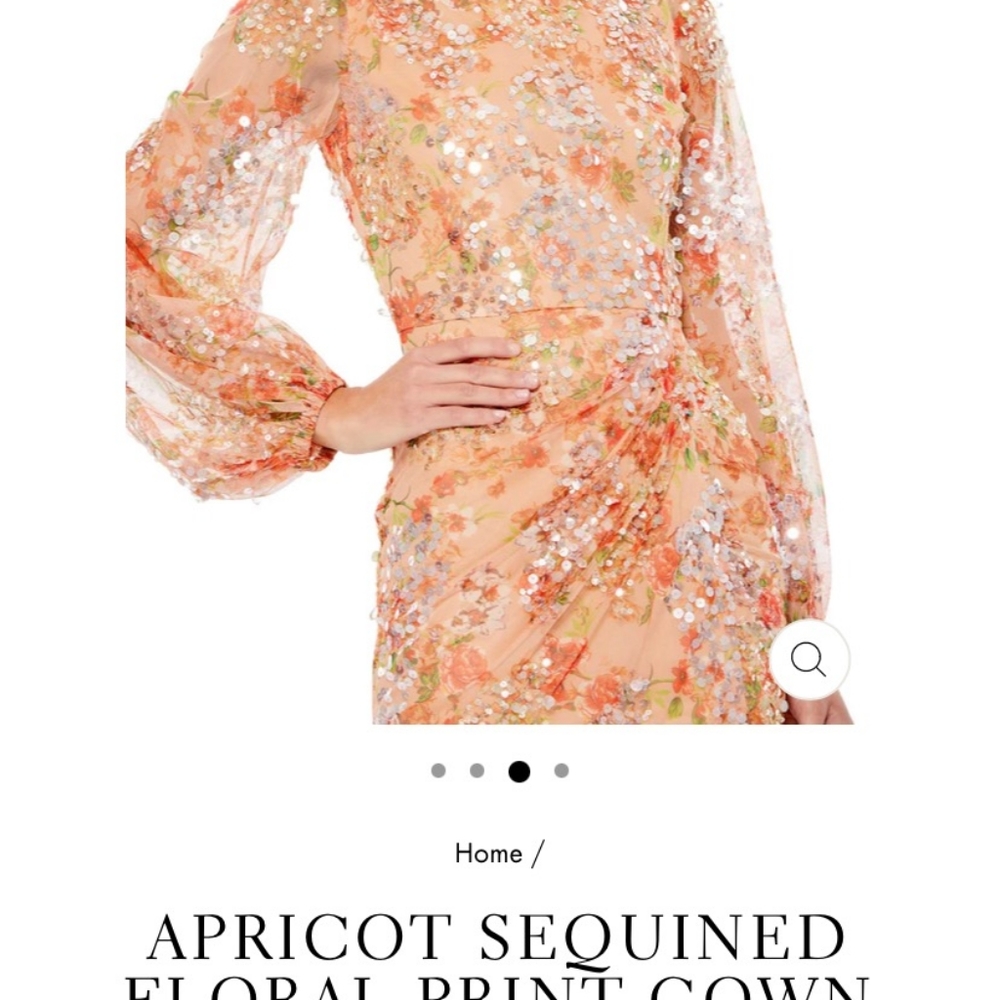Open the Home breadcrumb link

[x=488, y=853]
